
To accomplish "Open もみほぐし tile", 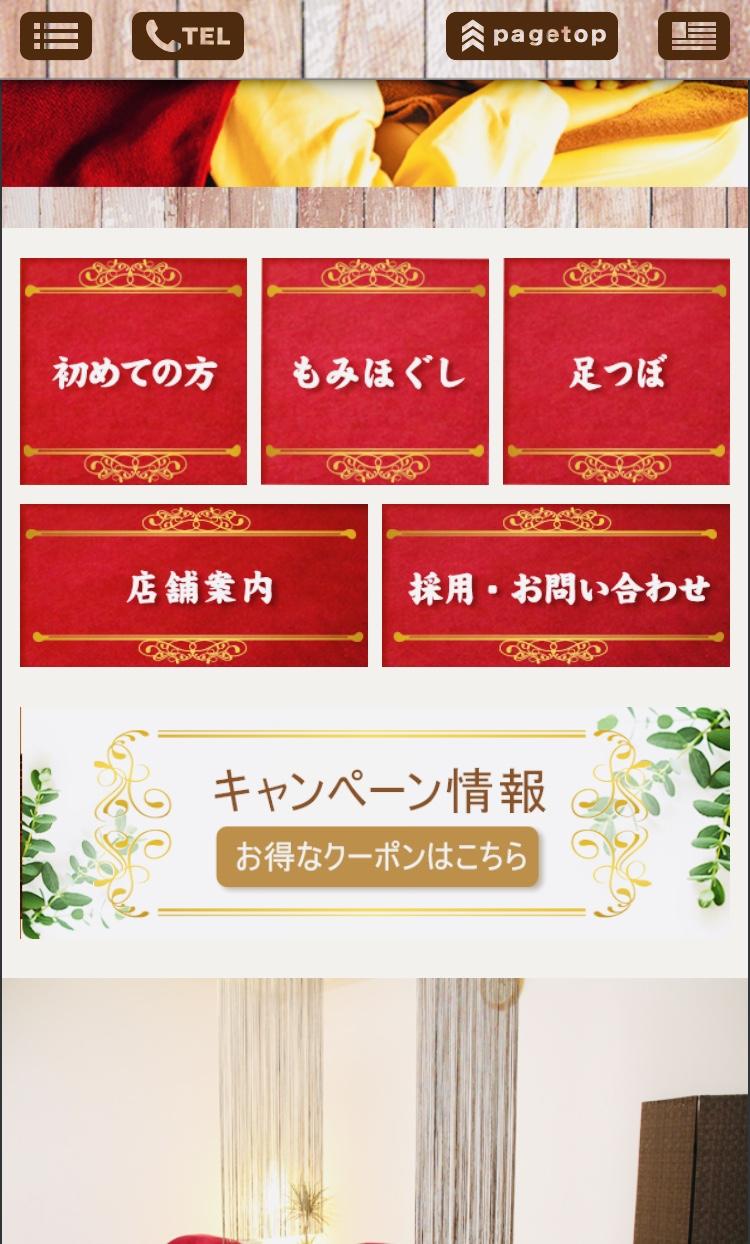I will coord(375,372).
